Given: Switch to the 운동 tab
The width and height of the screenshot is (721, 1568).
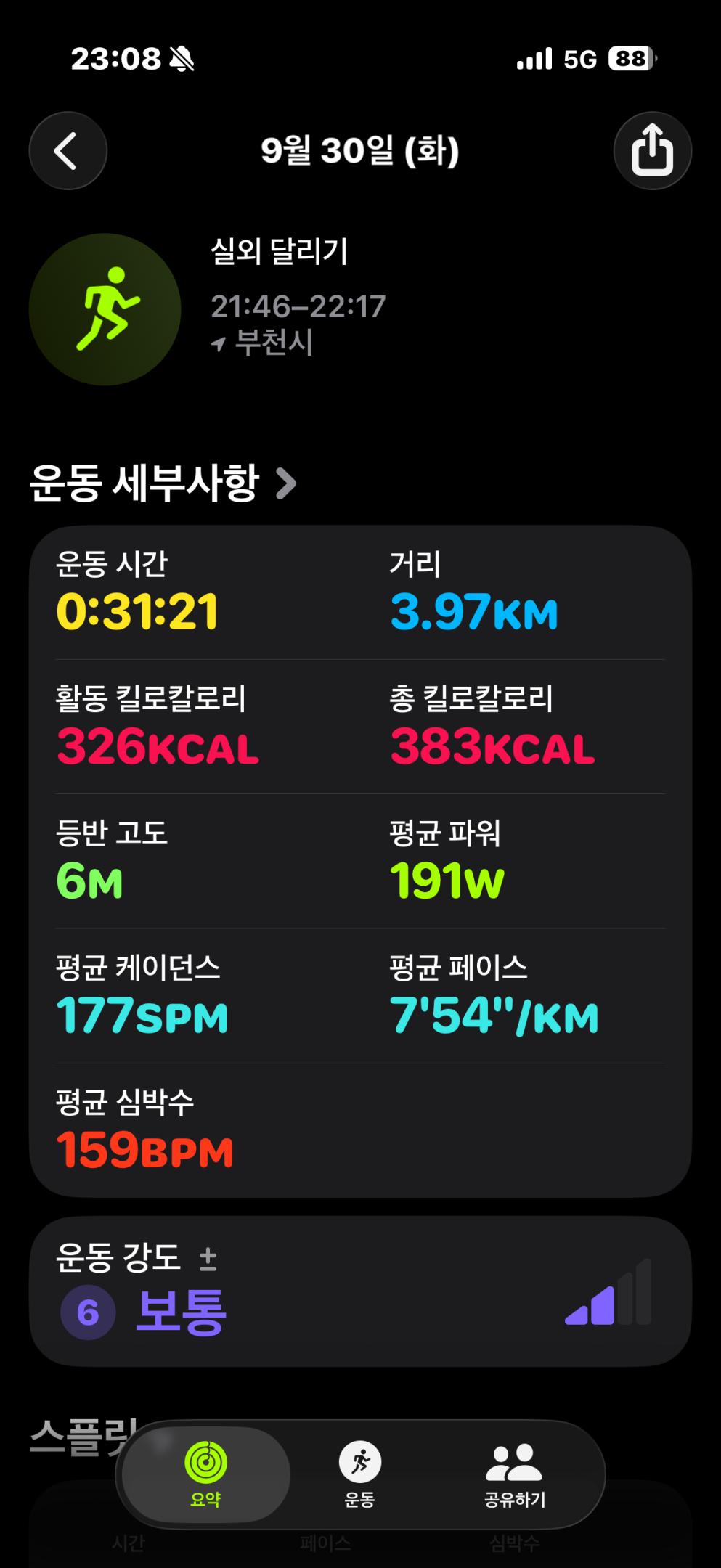Looking at the screenshot, I should (x=359, y=1474).
